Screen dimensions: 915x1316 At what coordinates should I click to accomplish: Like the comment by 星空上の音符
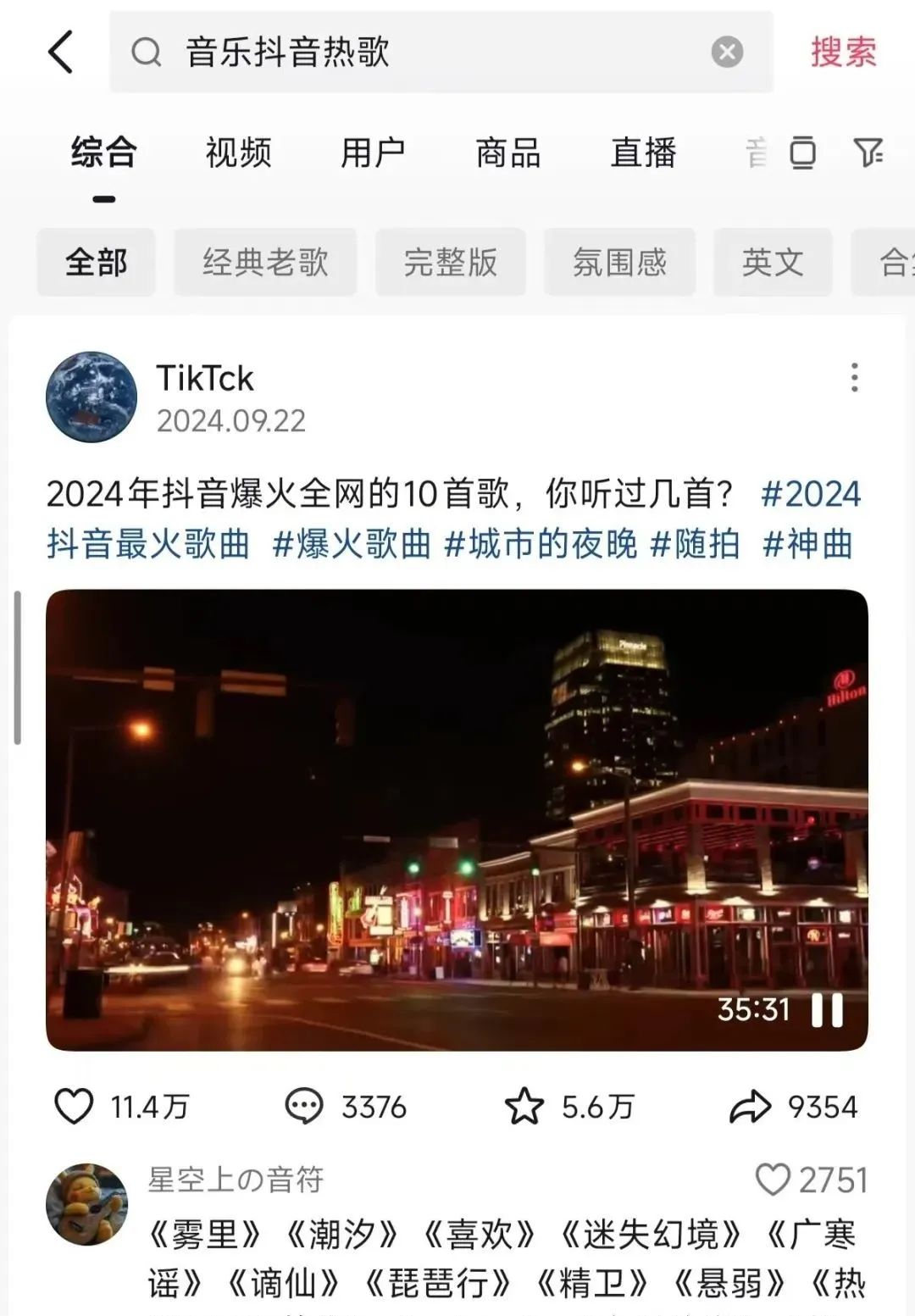point(772,1180)
